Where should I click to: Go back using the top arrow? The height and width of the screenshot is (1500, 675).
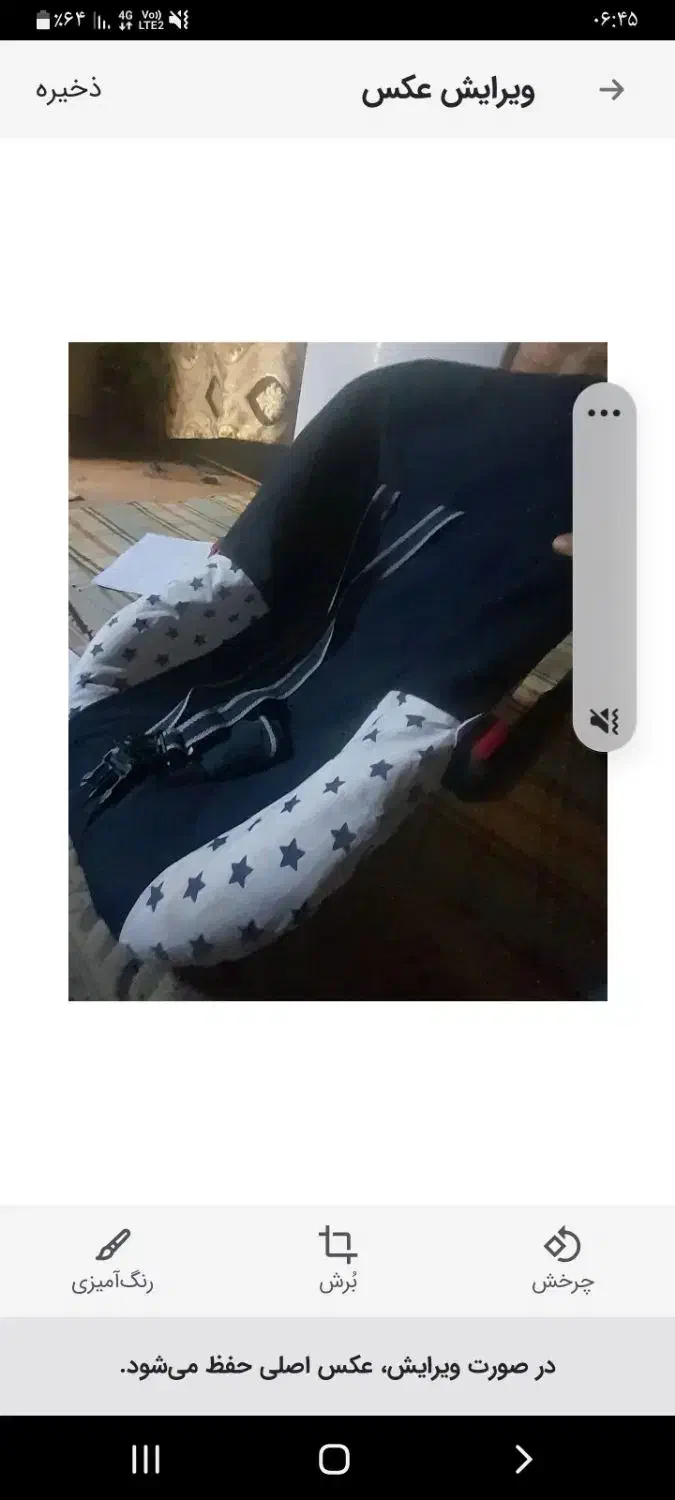pyautogui.click(x=611, y=90)
